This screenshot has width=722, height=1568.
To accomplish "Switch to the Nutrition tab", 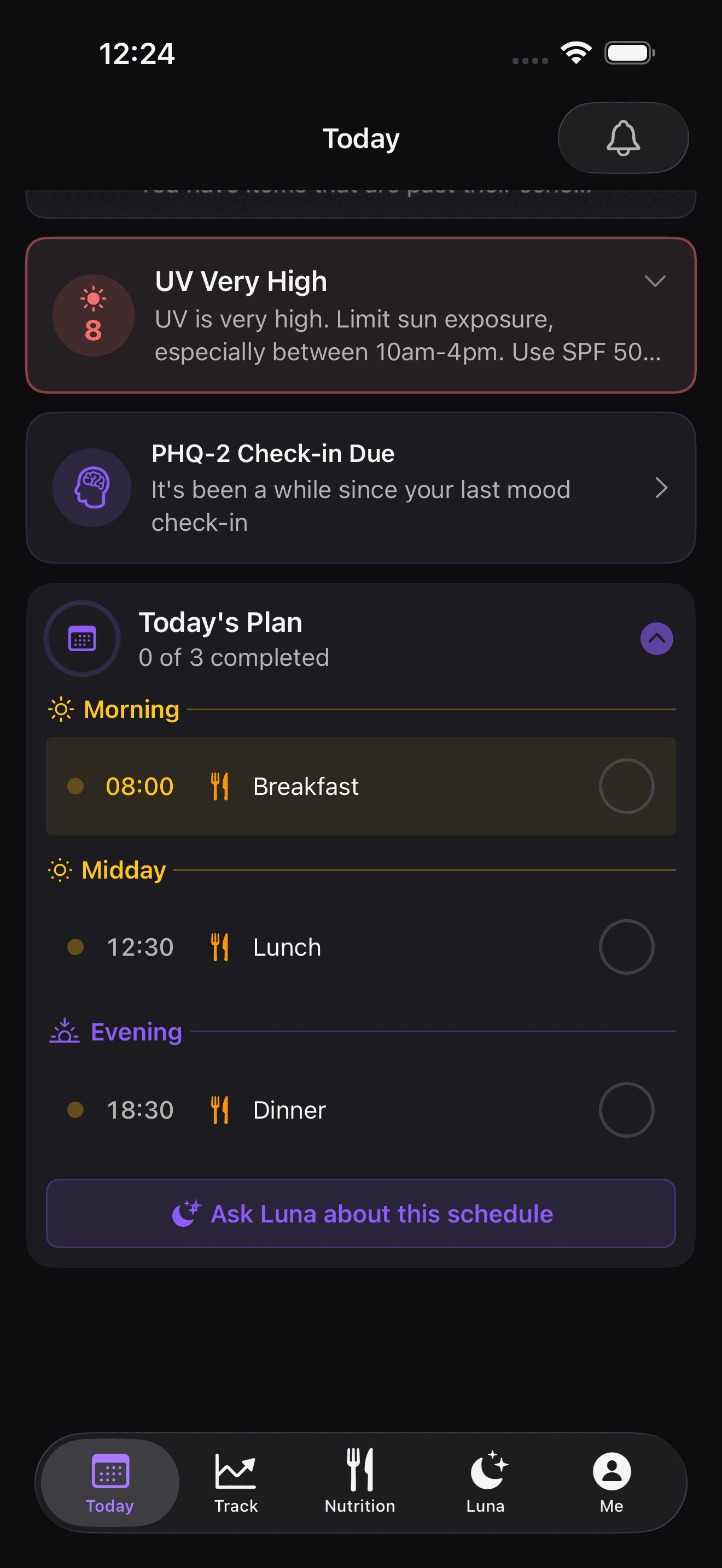I will (x=359, y=1483).
